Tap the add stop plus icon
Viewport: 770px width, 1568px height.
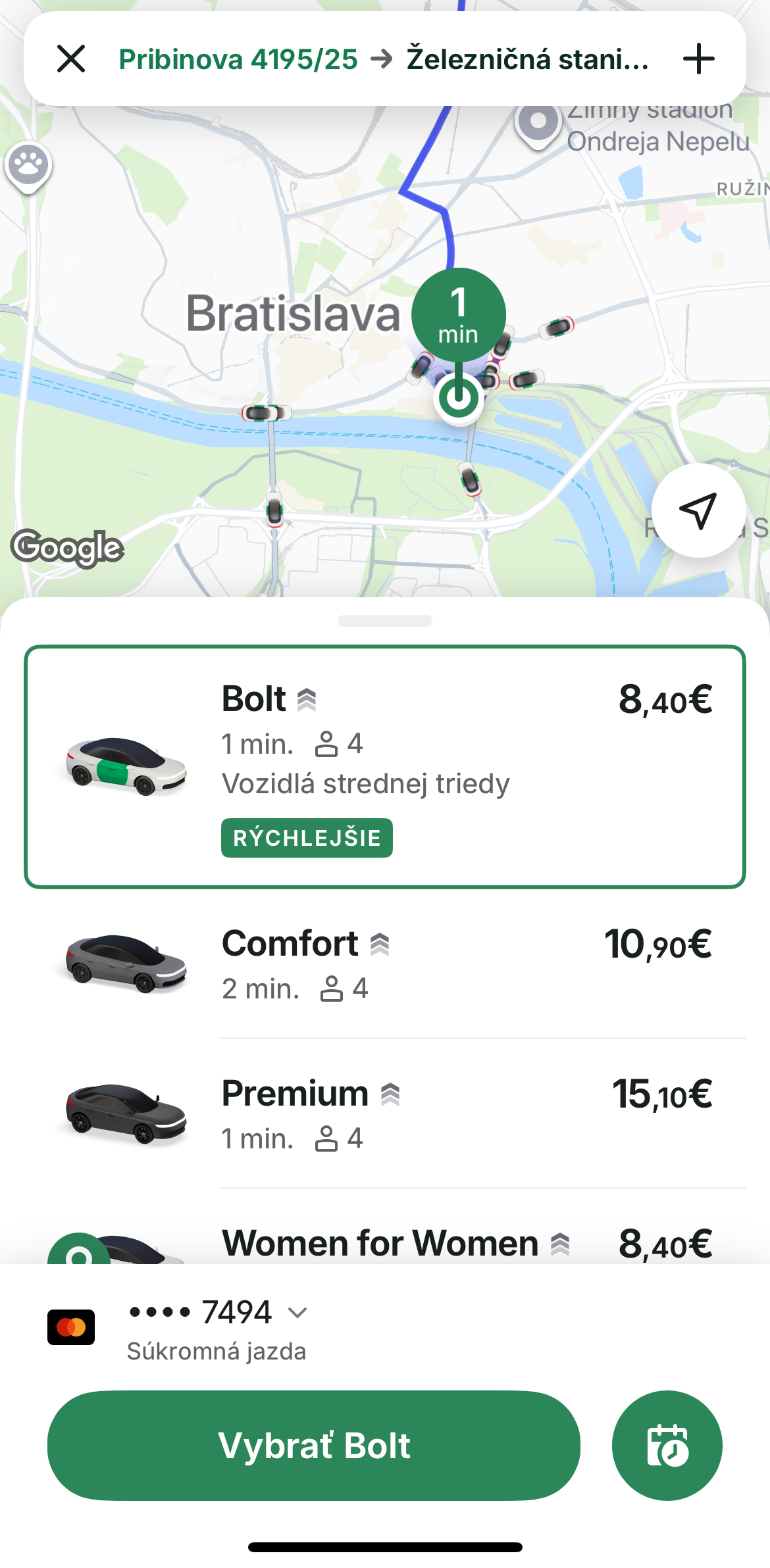pyautogui.click(x=698, y=58)
